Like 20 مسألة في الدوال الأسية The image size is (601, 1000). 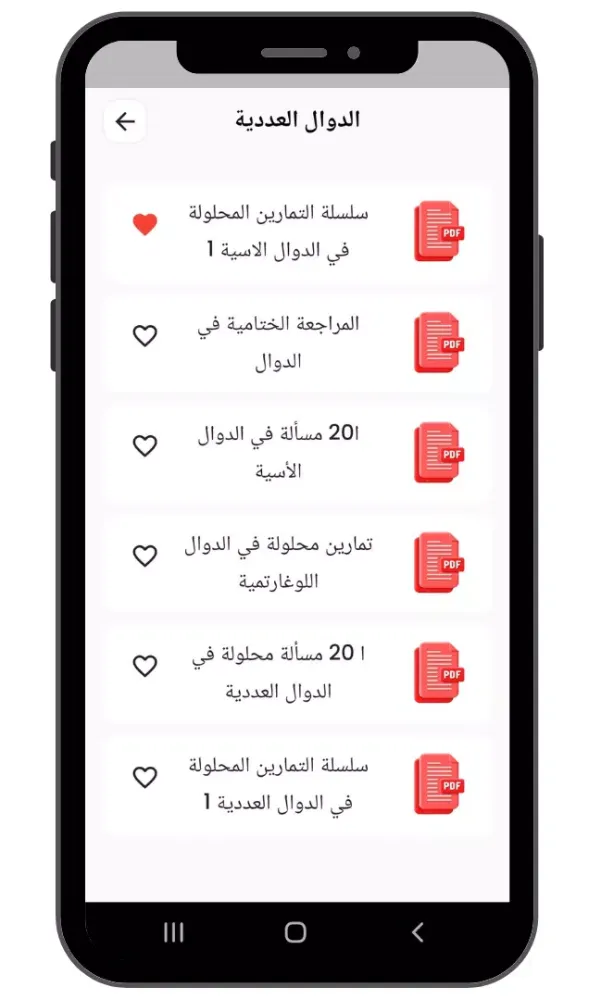tap(145, 446)
